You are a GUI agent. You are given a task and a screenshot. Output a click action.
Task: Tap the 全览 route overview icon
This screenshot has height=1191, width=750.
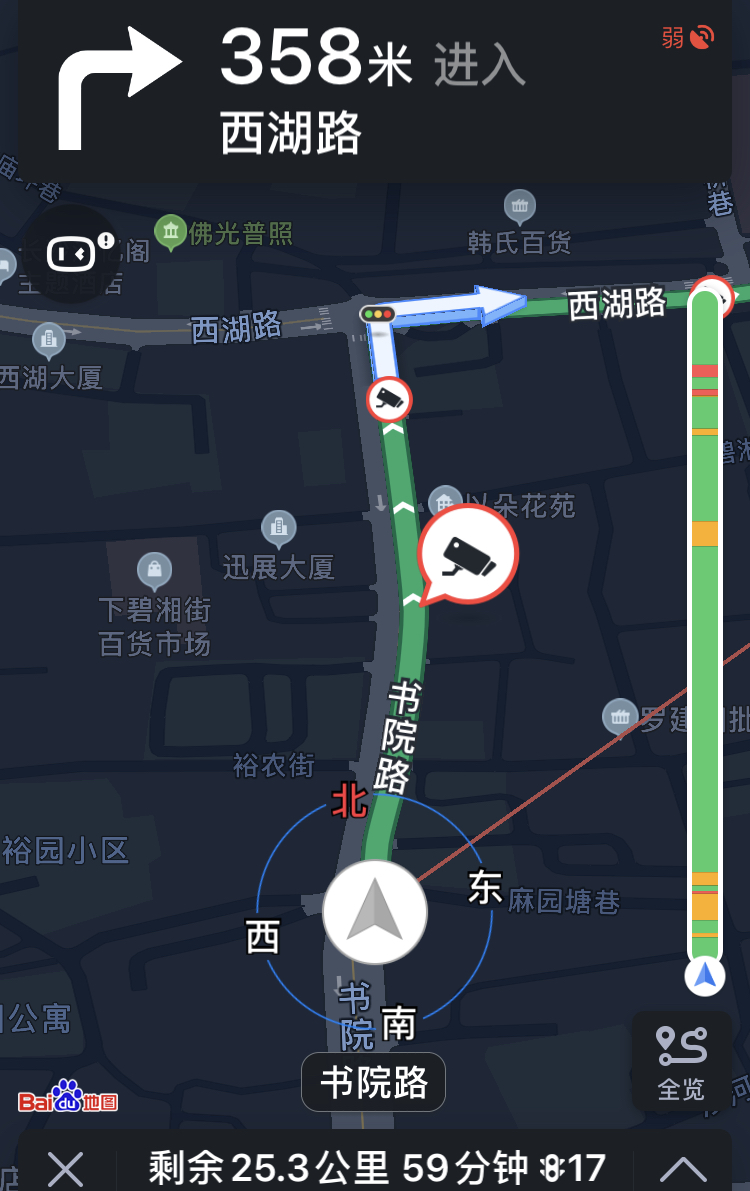click(680, 1062)
